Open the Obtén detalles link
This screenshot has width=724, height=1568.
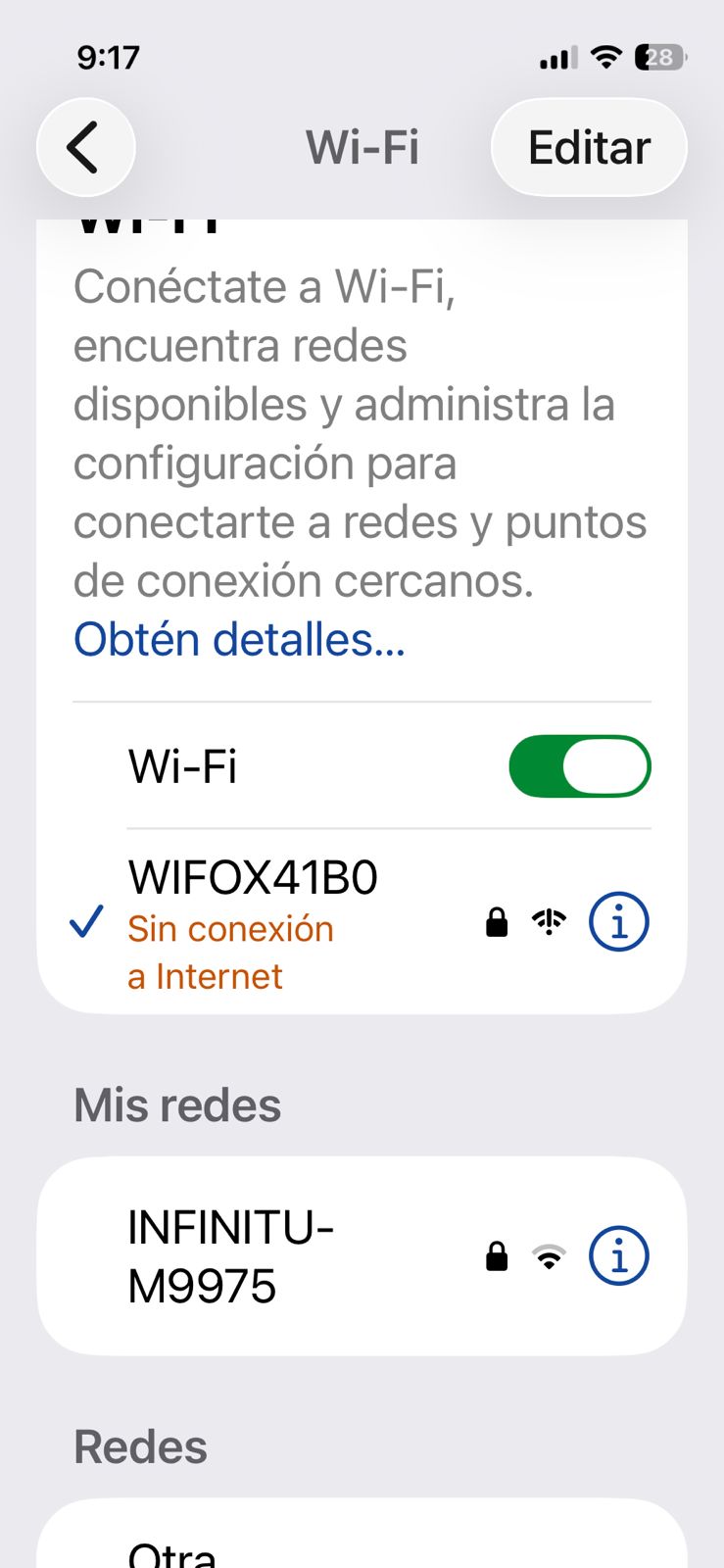(239, 639)
